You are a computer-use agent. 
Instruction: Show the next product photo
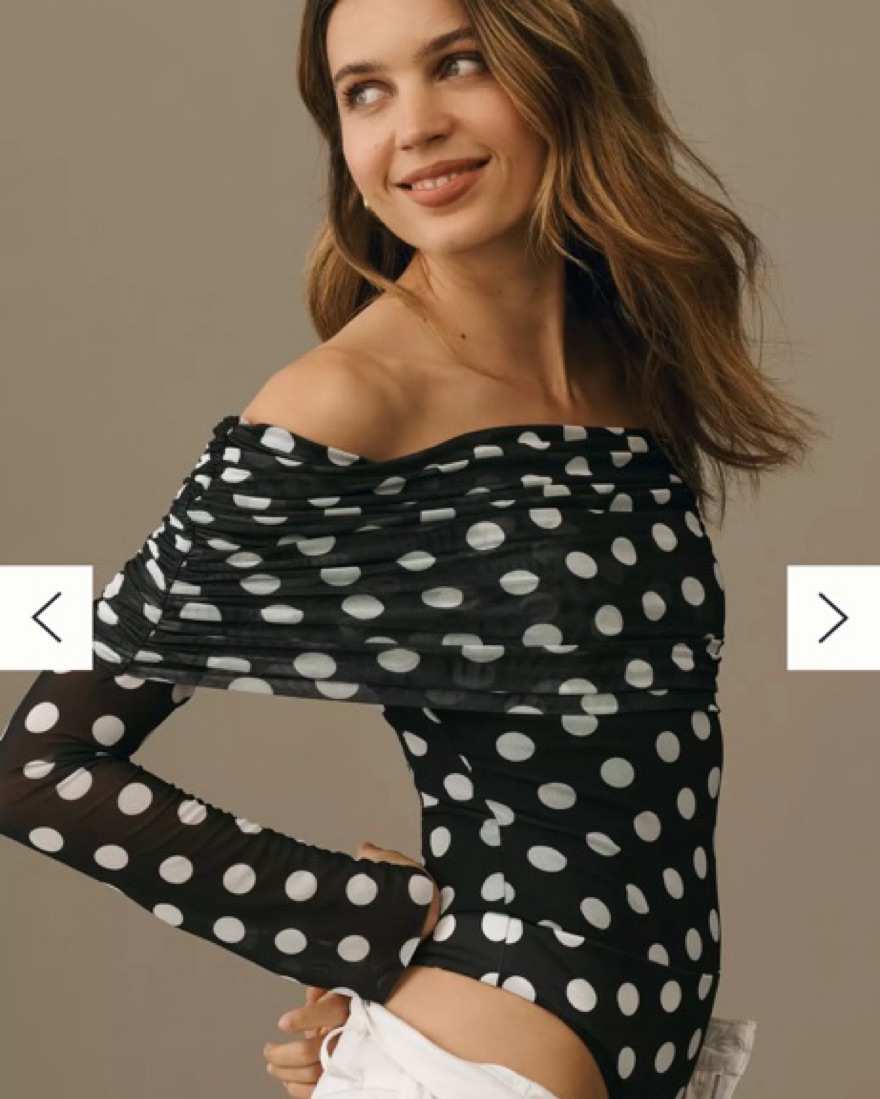pos(833,617)
